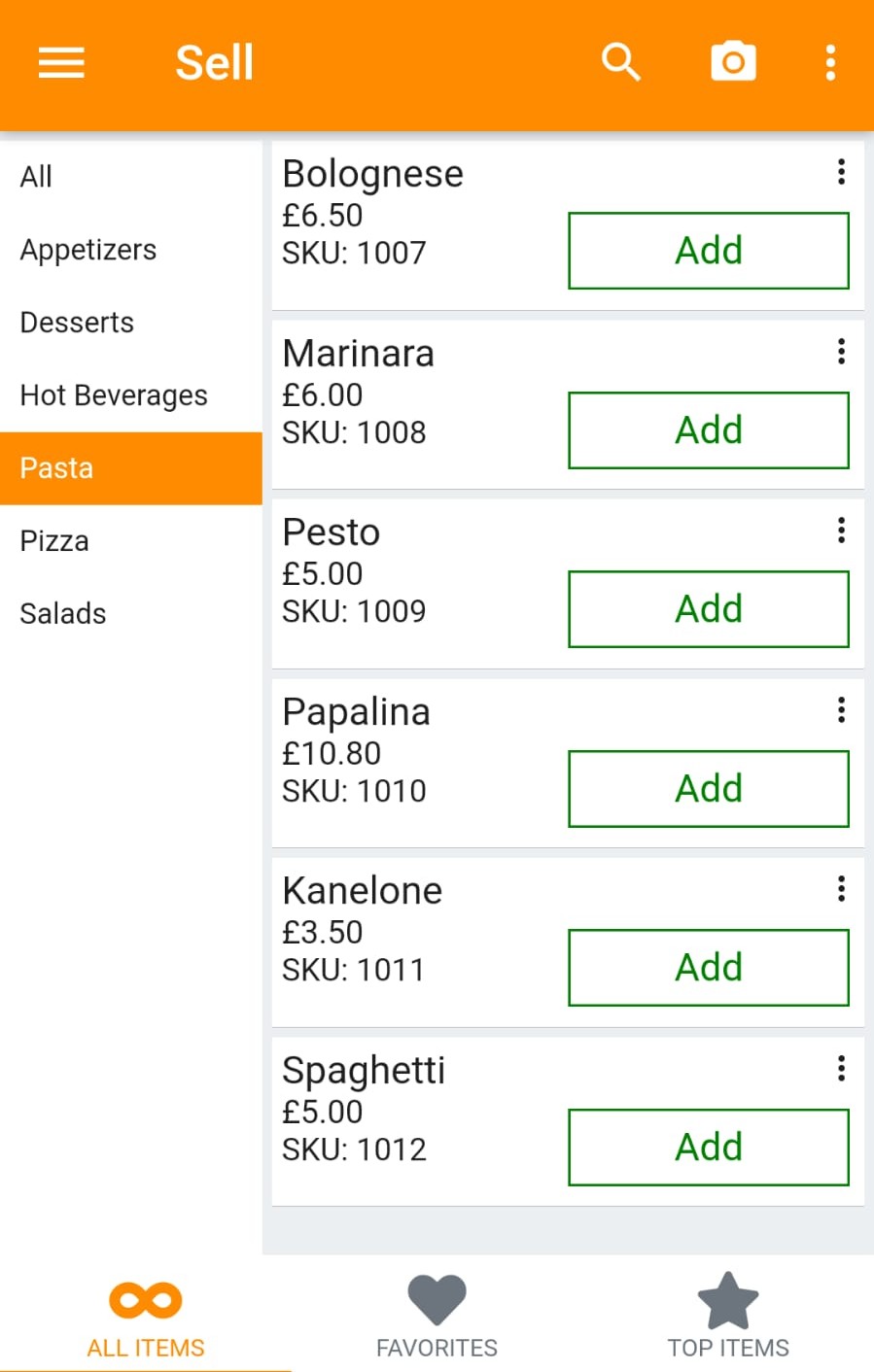The width and height of the screenshot is (874, 1372).
Task: Add Bolognese to the sale
Action: 708,251
